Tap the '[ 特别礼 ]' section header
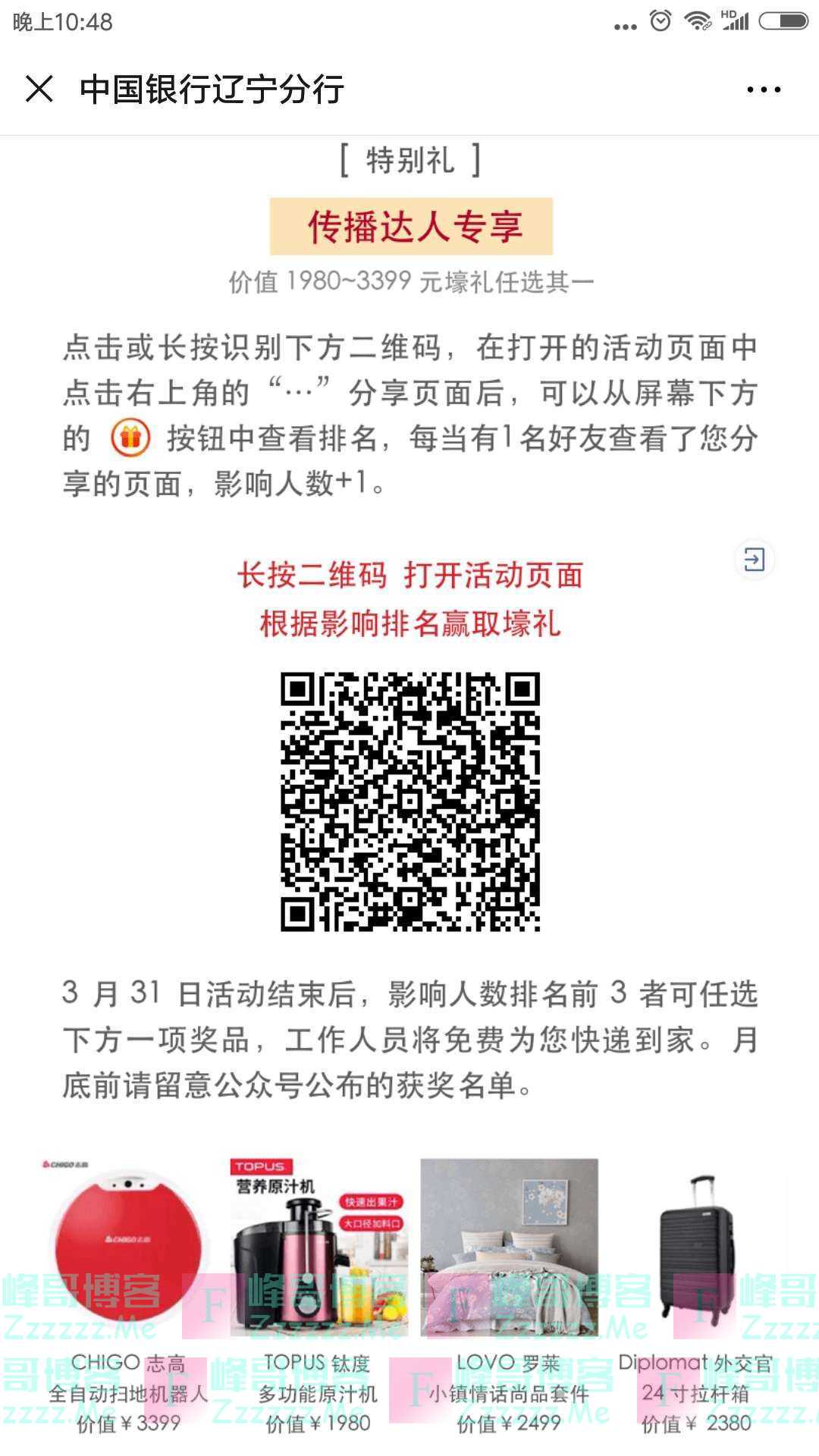 click(x=409, y=161)
